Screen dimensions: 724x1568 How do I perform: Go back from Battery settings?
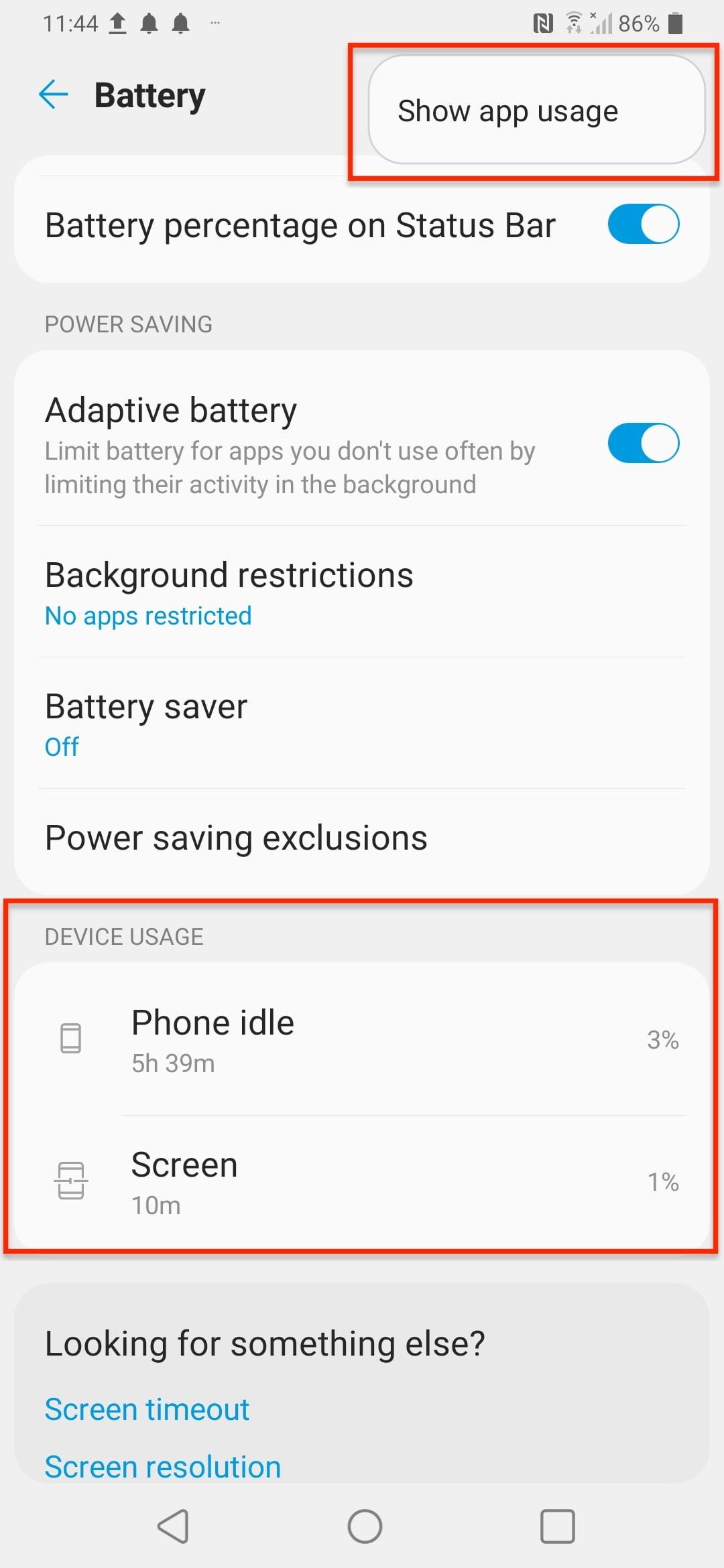point(54,94)
